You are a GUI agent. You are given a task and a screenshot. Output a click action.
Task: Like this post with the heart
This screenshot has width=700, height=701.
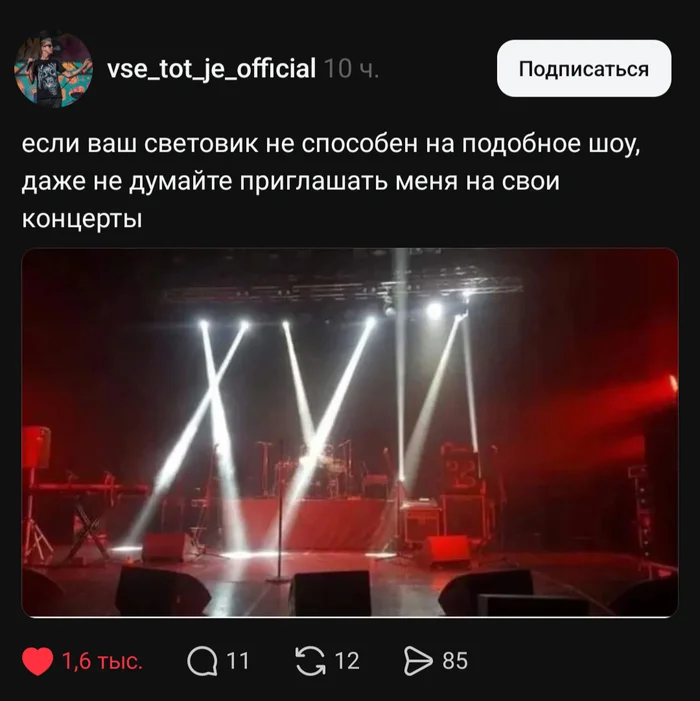(38, 661)
